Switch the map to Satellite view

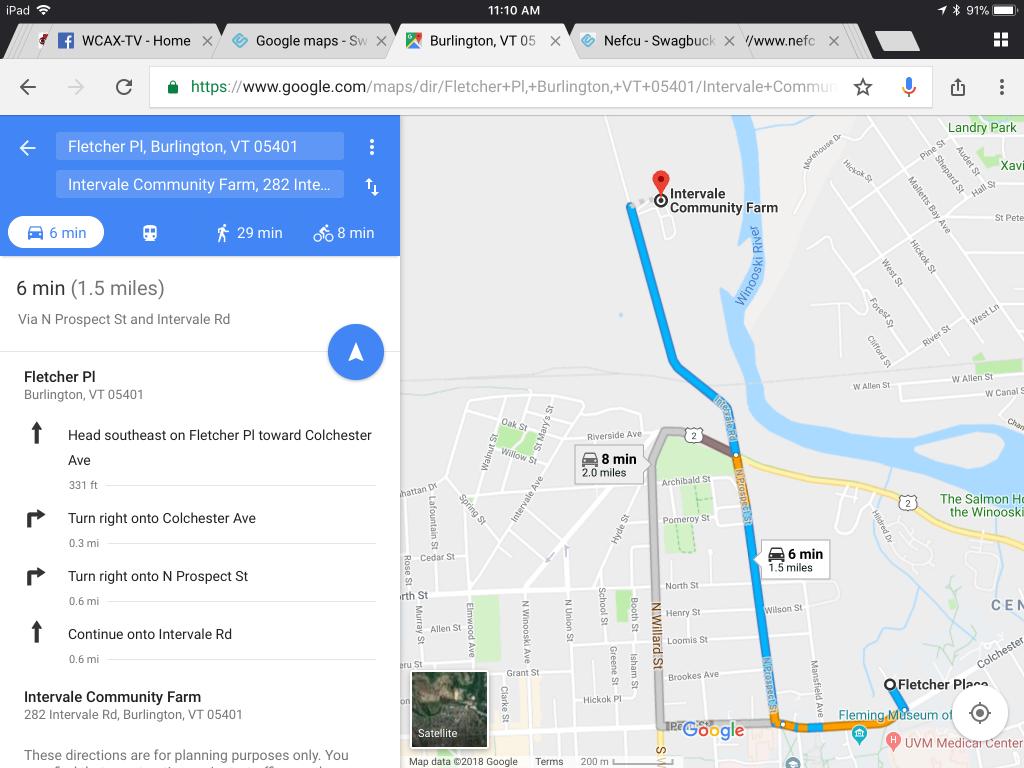pos(449,709)
